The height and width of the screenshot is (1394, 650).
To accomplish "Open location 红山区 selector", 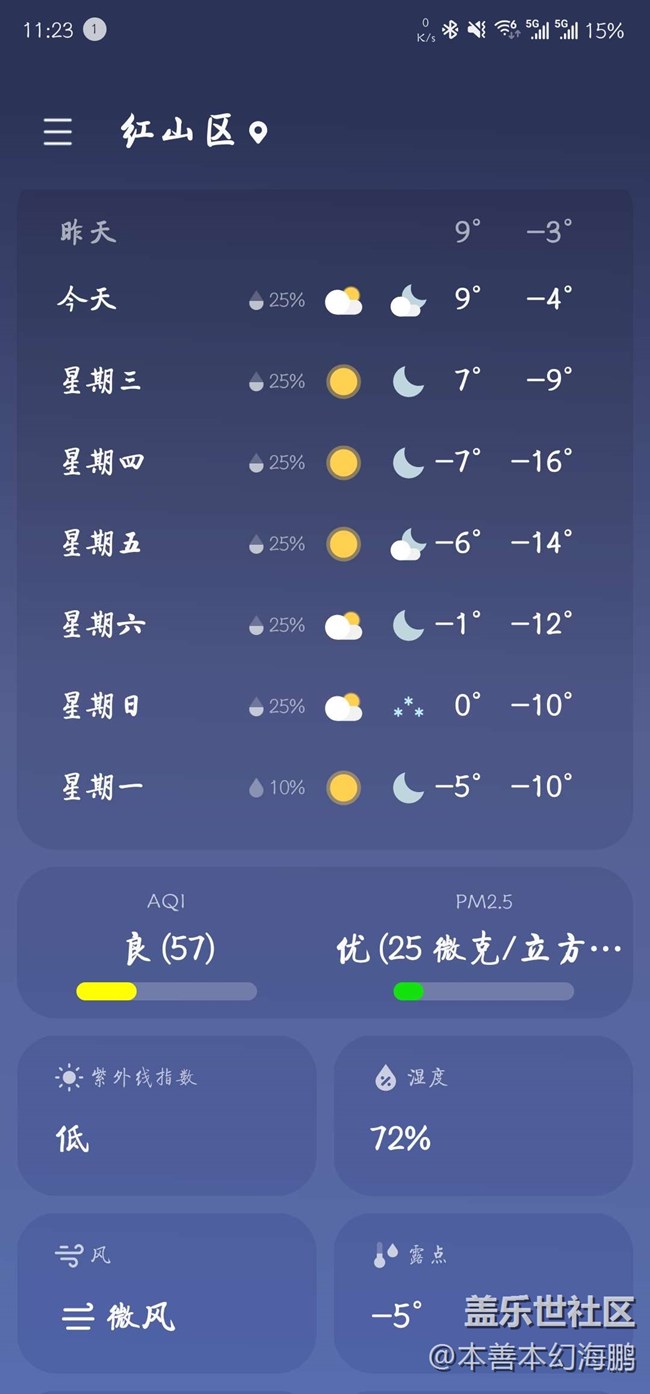I will 195,131.
